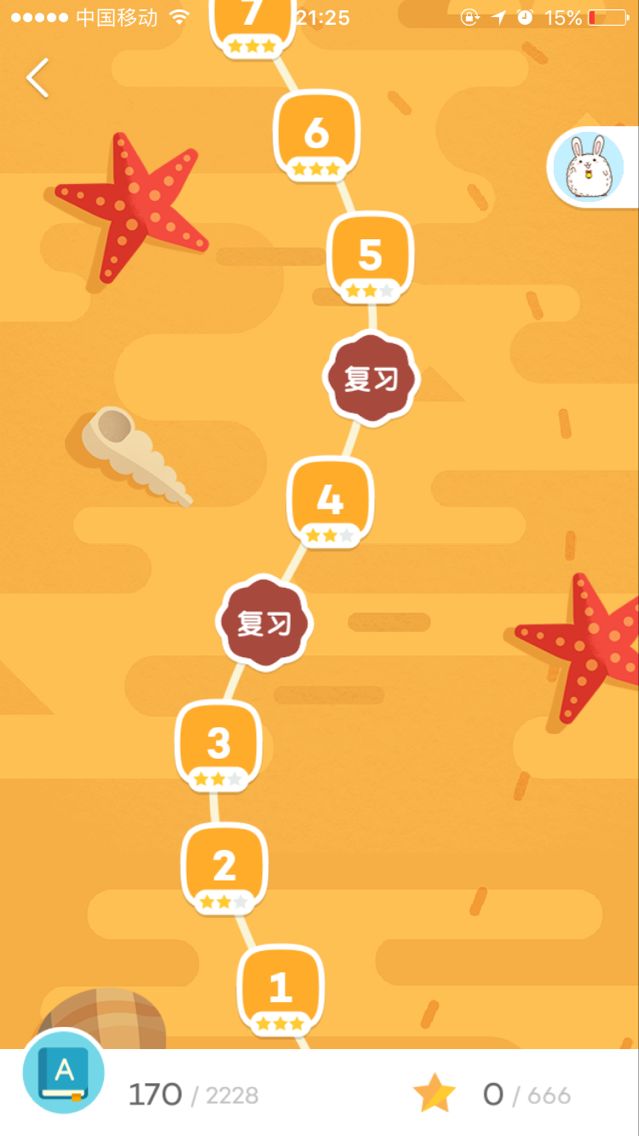Open the 复习 review node below level 4
Image resolution: width=639 pixels, height=1136 pixels.
click(x=264, y=623)
